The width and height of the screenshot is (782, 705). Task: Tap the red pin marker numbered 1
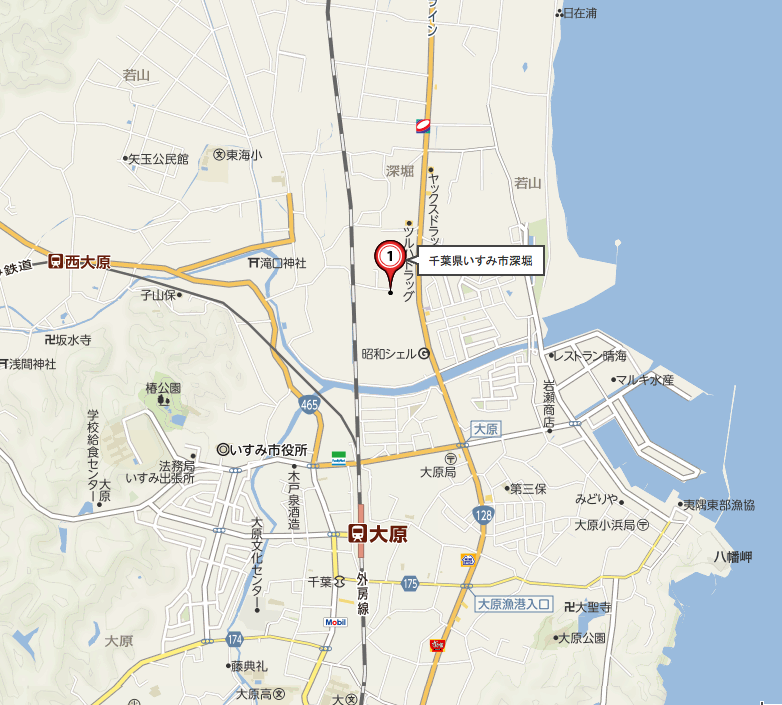pos(389,257)
